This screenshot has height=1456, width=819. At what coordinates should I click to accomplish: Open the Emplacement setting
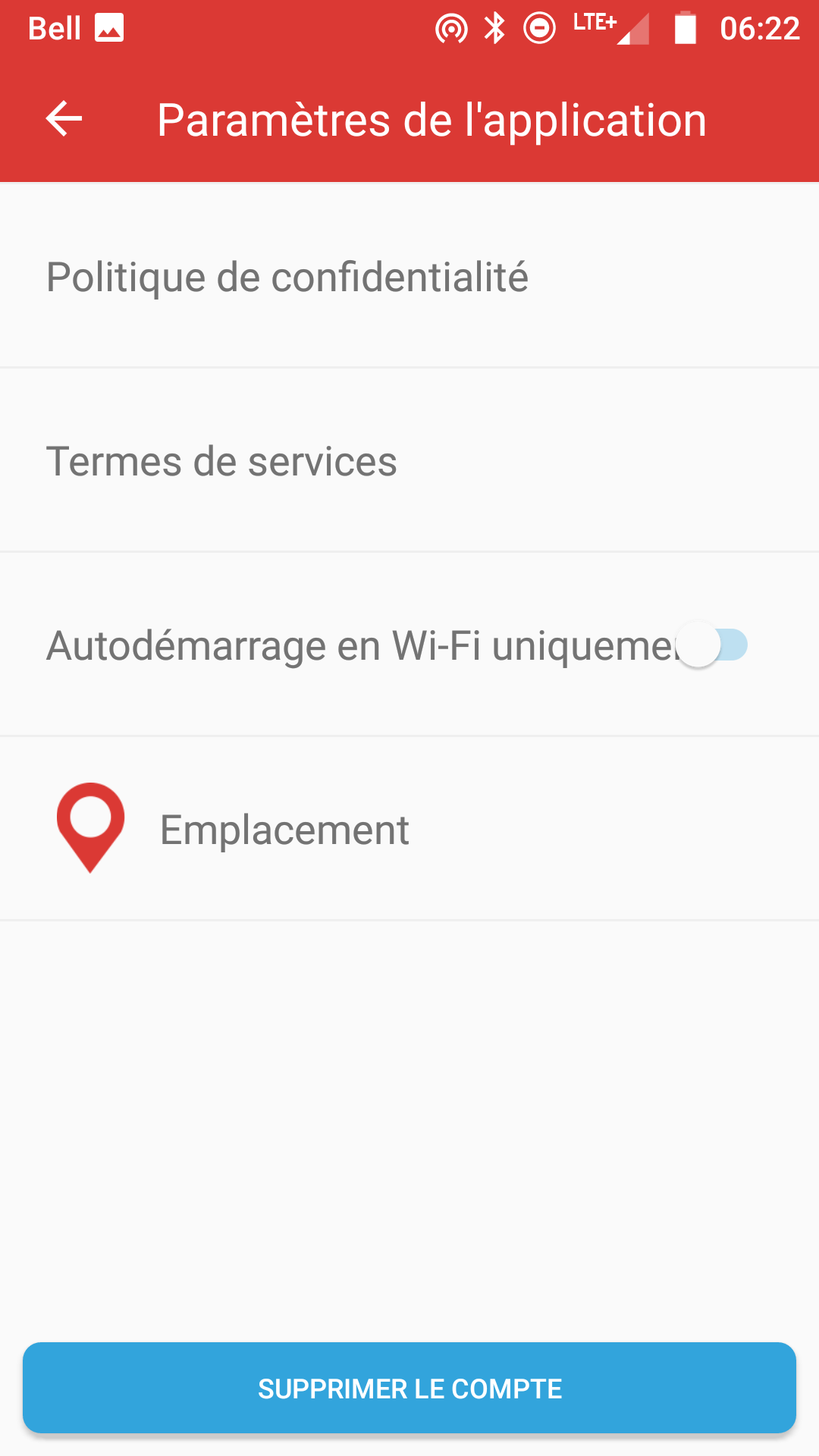(284, 829)
